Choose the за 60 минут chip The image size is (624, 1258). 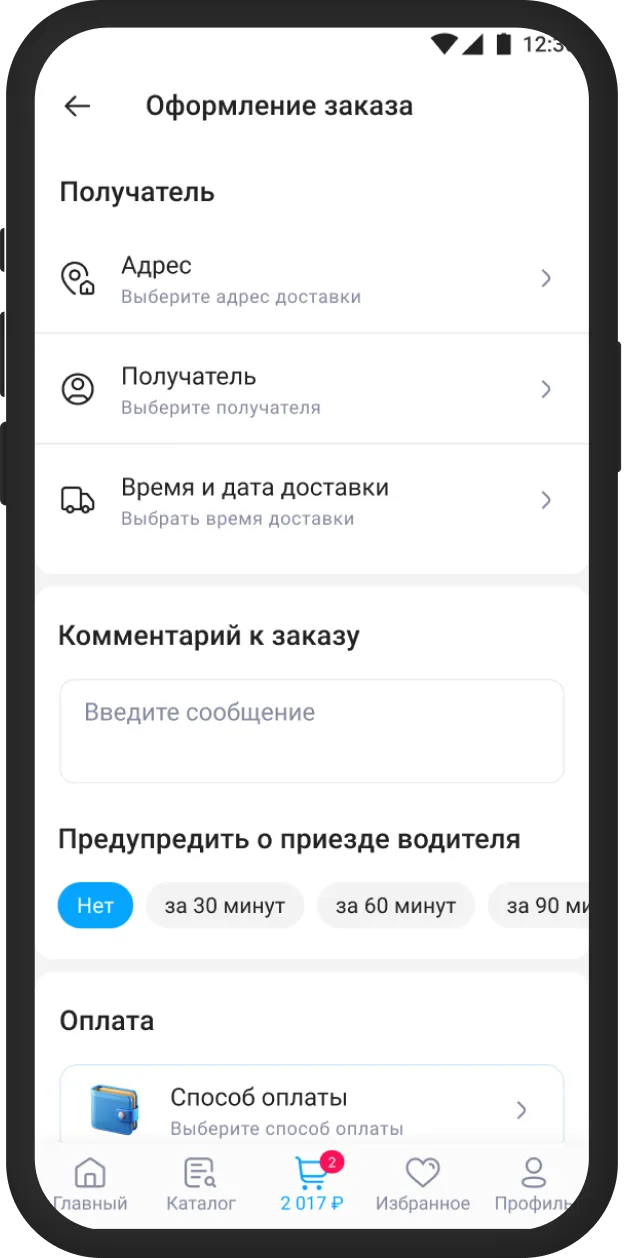[x=396, y=906]
